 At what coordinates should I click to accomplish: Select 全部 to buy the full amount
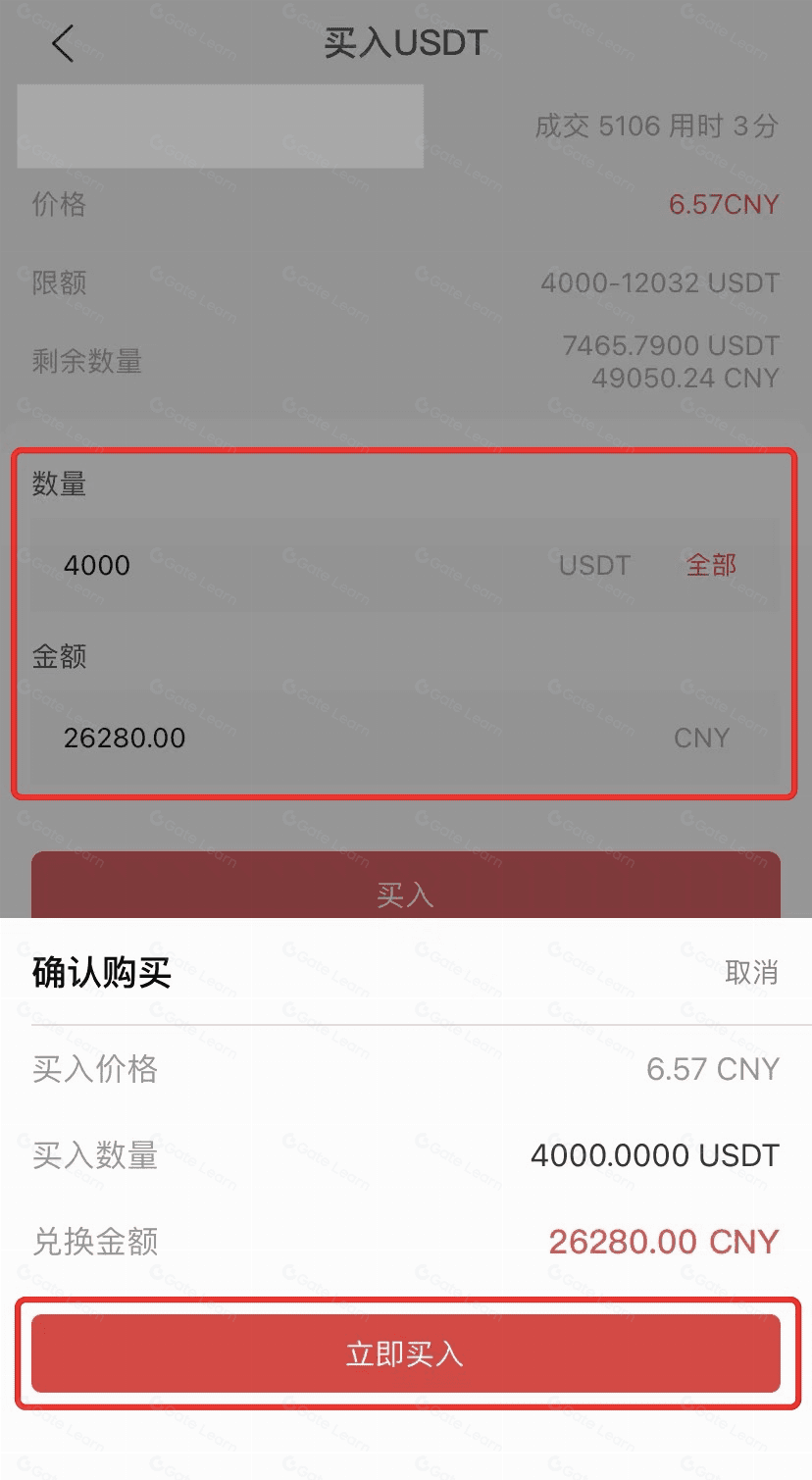pyautogui.click(x=711, y=565)
